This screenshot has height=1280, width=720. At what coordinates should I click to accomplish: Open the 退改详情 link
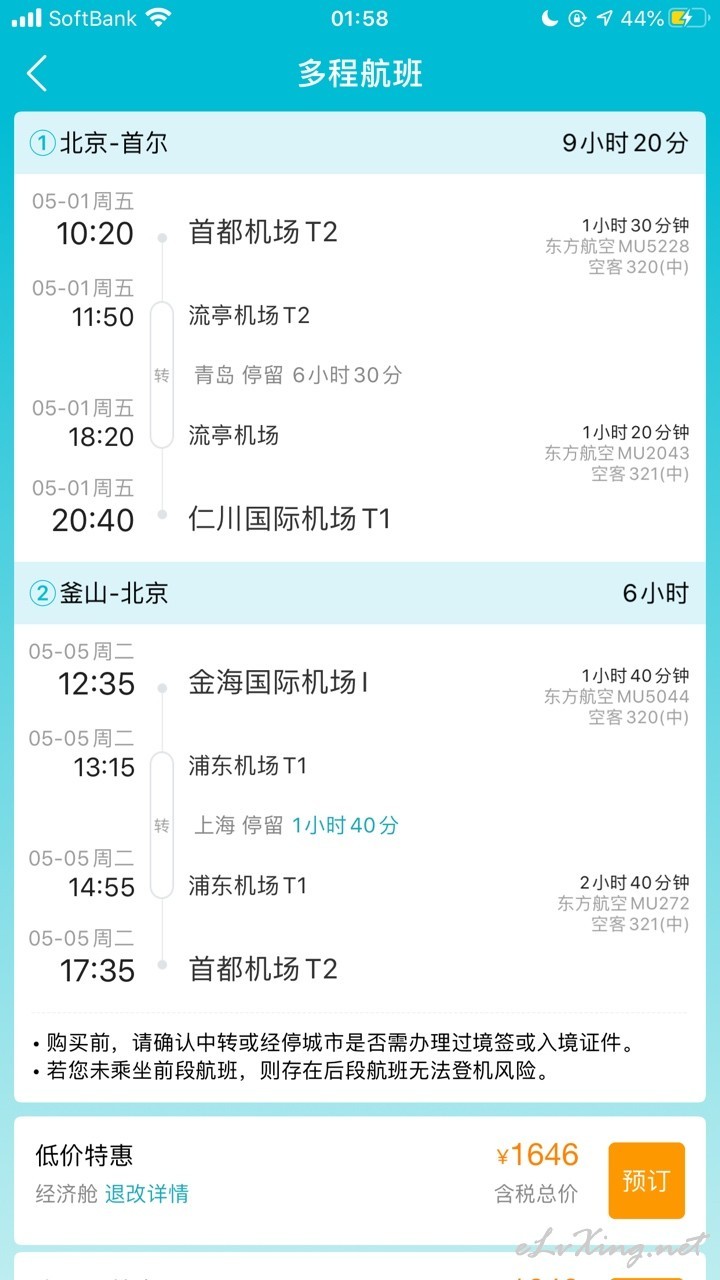[x=146, y=1193]
